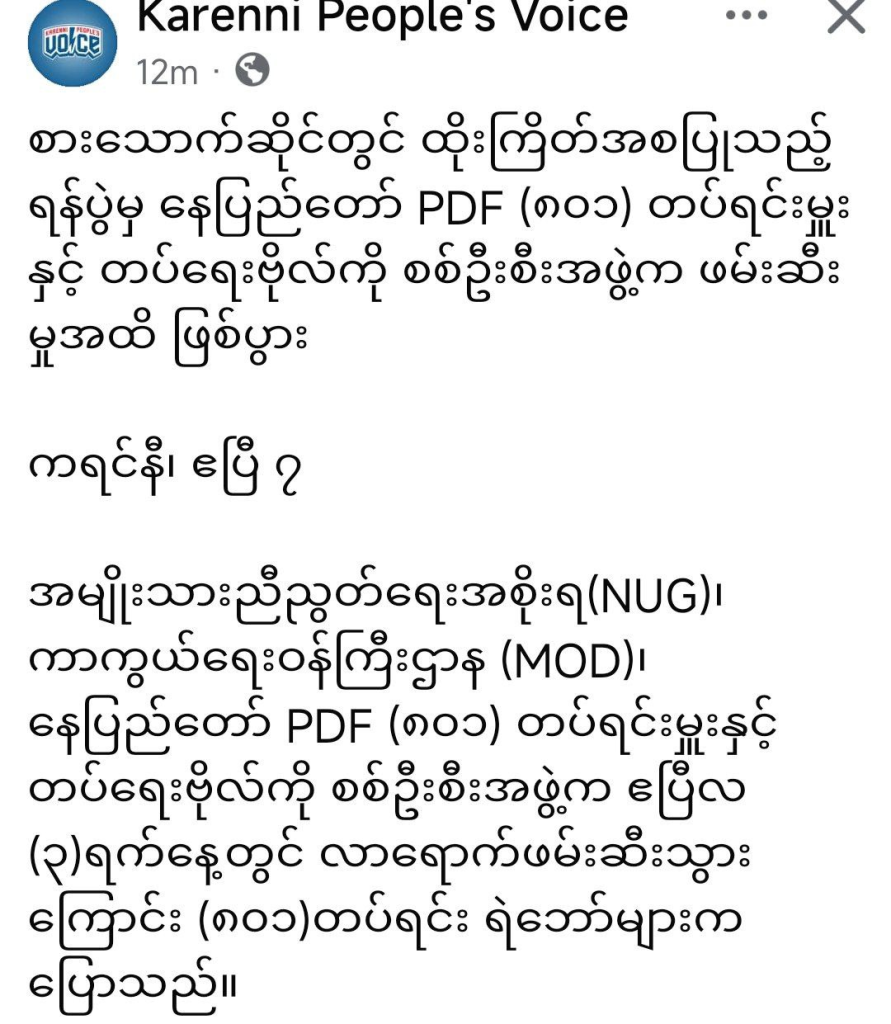Image resolution: width=891 pixels, height=1024 pixels.
Task: Open the post's three-dot options menu
Action: pos(746,17)
